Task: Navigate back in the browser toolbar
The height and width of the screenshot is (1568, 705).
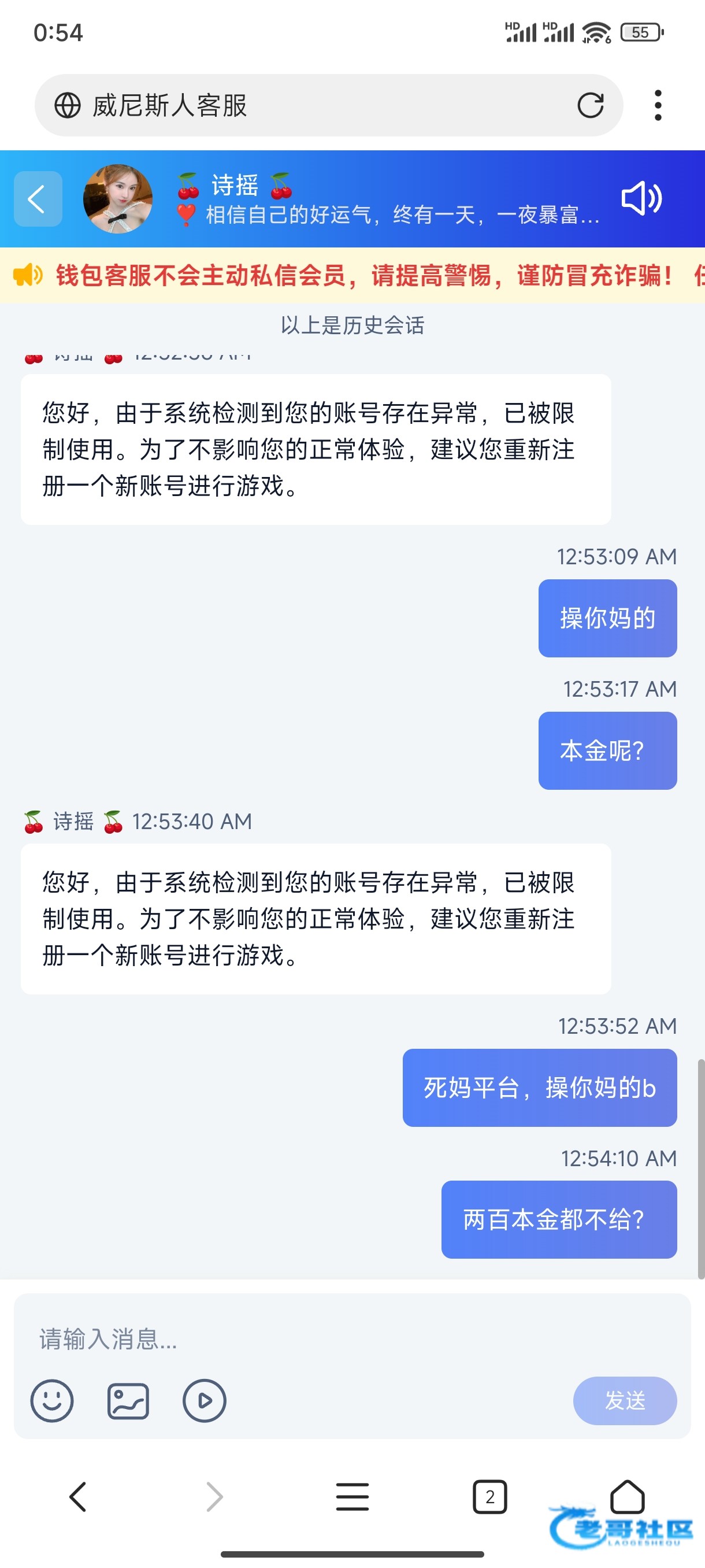Action: click(78, 1497)
